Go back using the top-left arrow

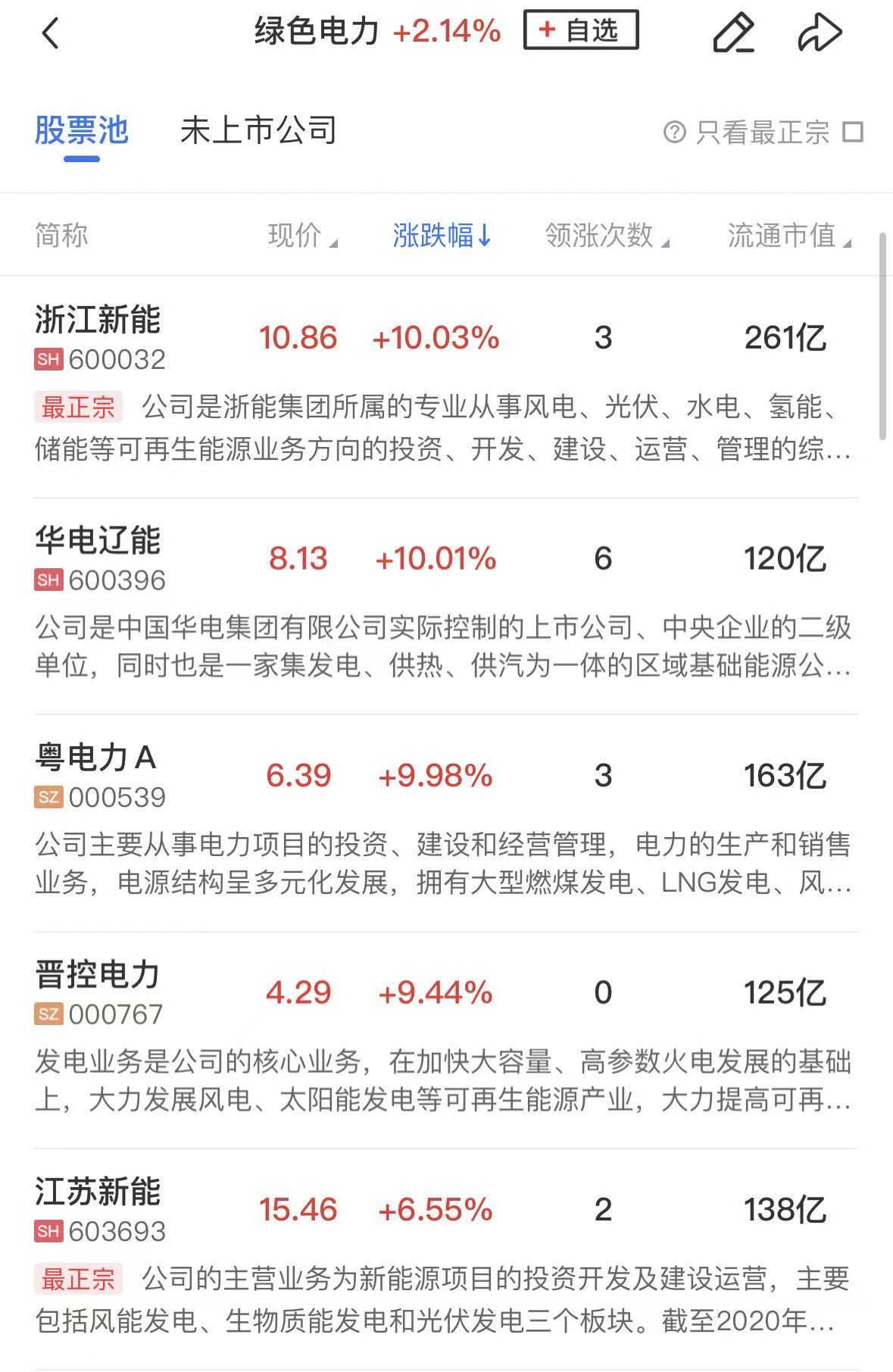point(50,33)
